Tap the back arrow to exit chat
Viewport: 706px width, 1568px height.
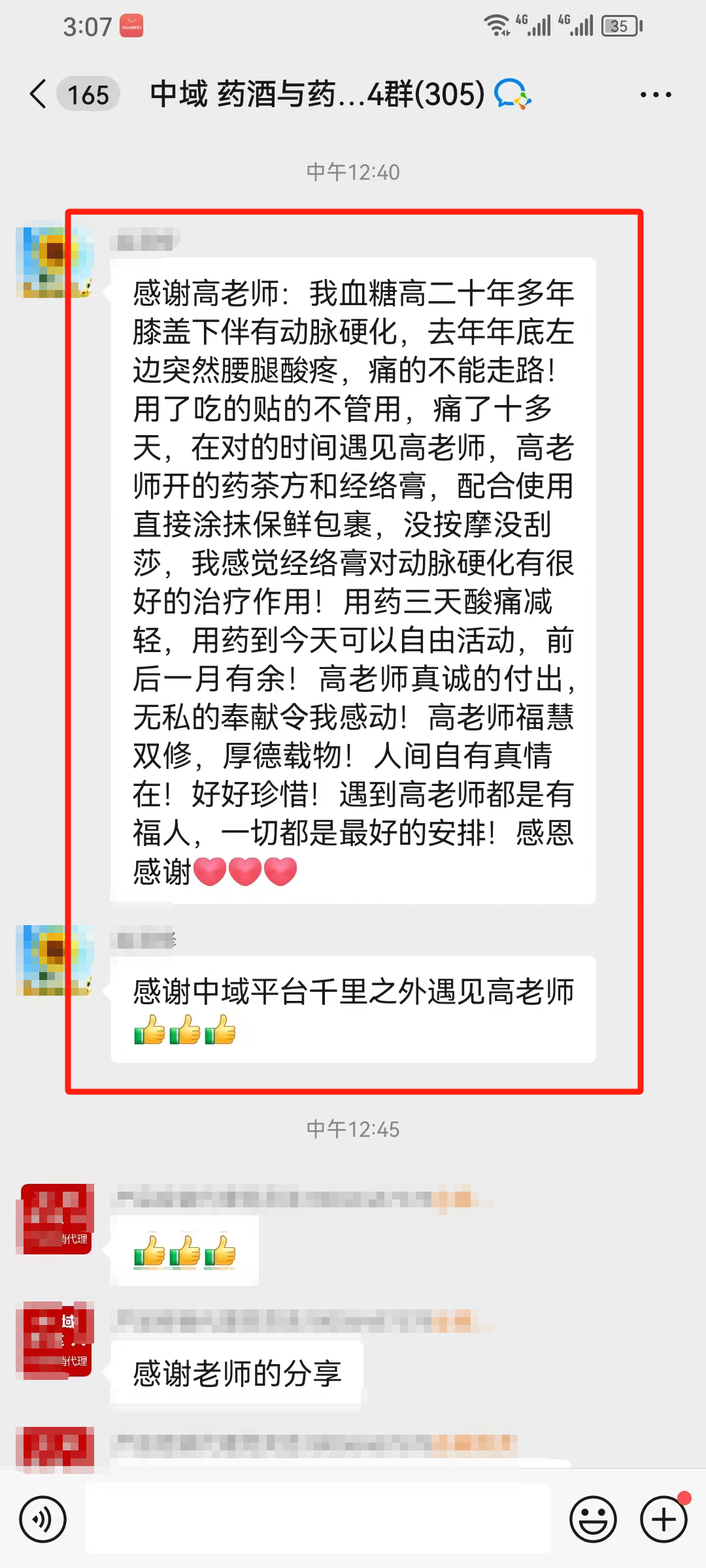37,95
